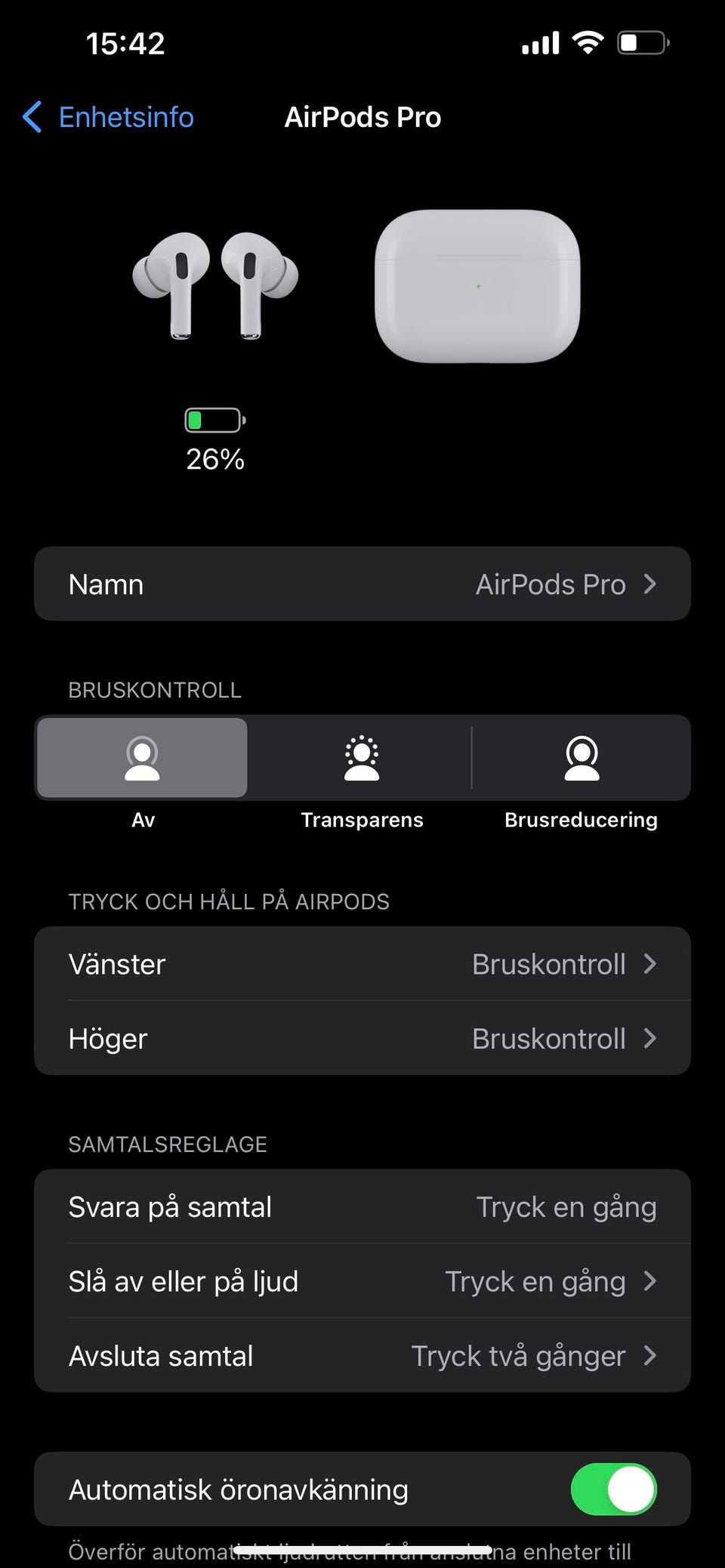The height and width of the screenshot is (1568, 725).
Task: Open the Namn row to rename AirPods
Action: 362,584
